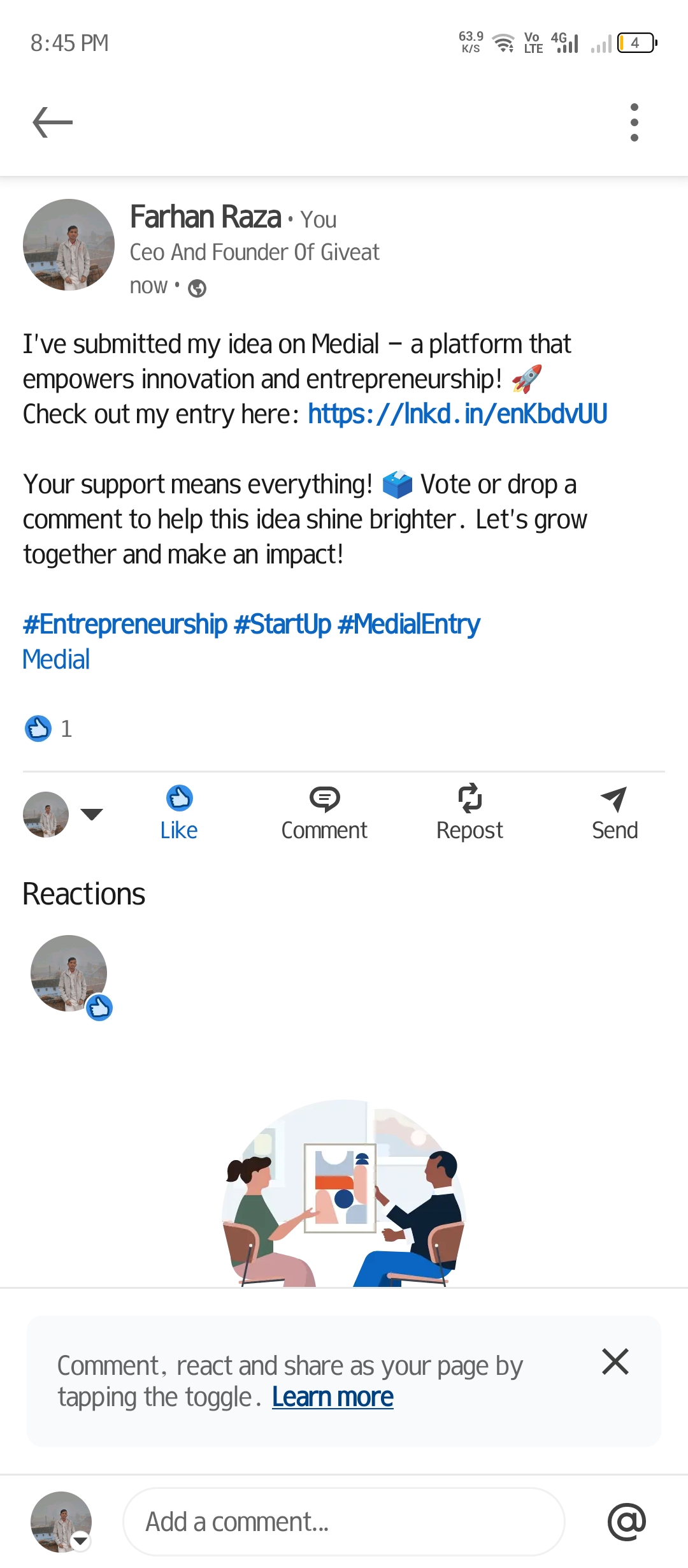Open the lnkd.in/enKbdvUU link
The width and height of the screenshot is (688, 1568).
click(x=457, y=414)
